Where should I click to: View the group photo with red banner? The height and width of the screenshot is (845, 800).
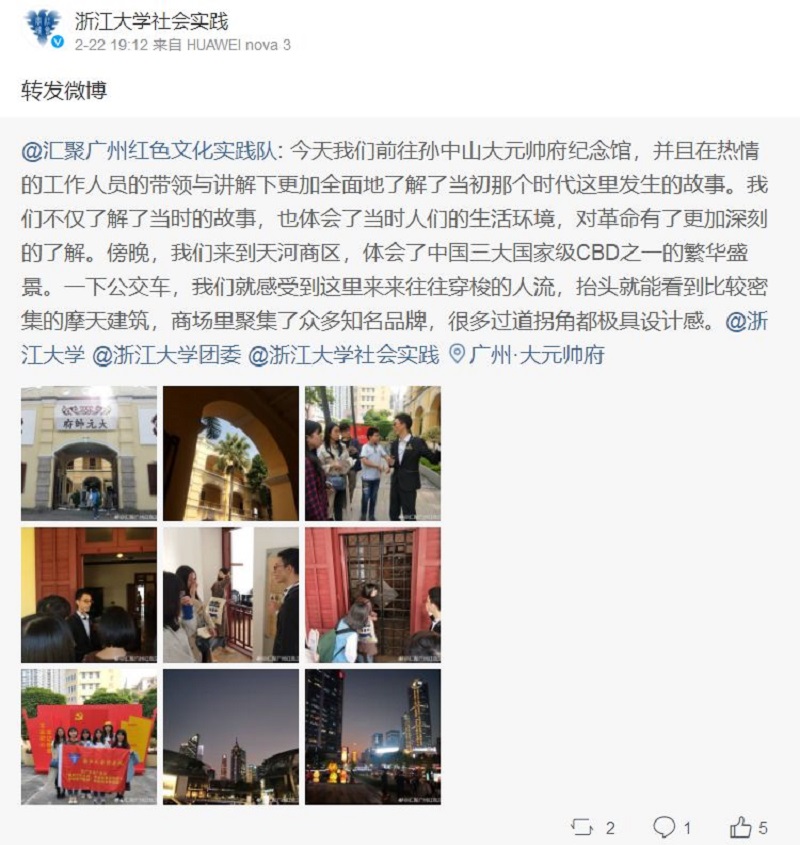(89, 736)
